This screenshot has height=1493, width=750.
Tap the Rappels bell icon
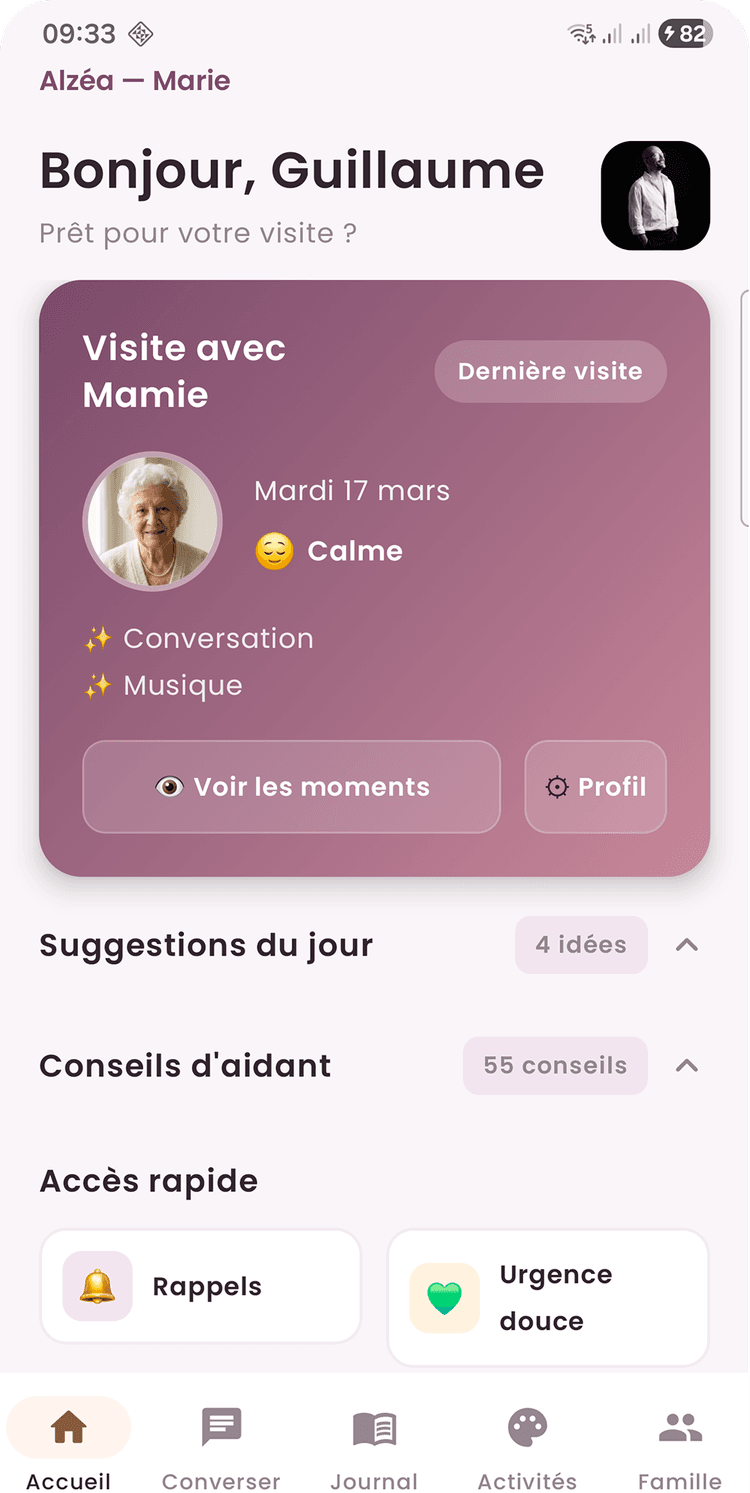click(x=96, y=1287)
